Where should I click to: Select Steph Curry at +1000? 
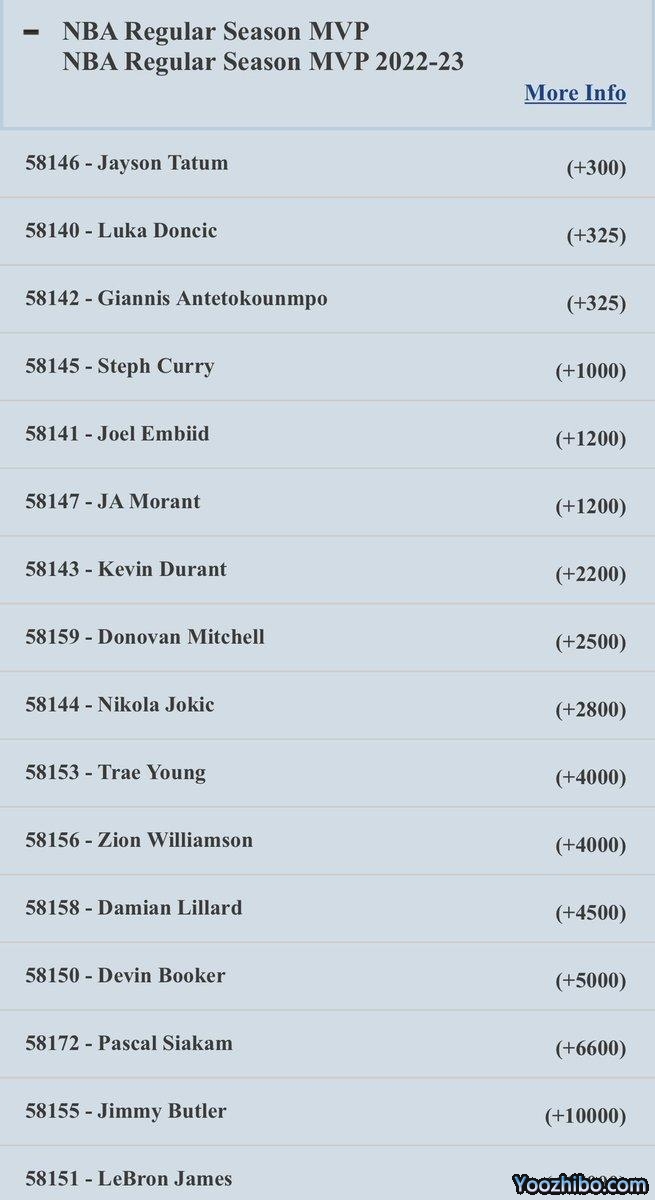coord(327,368)
